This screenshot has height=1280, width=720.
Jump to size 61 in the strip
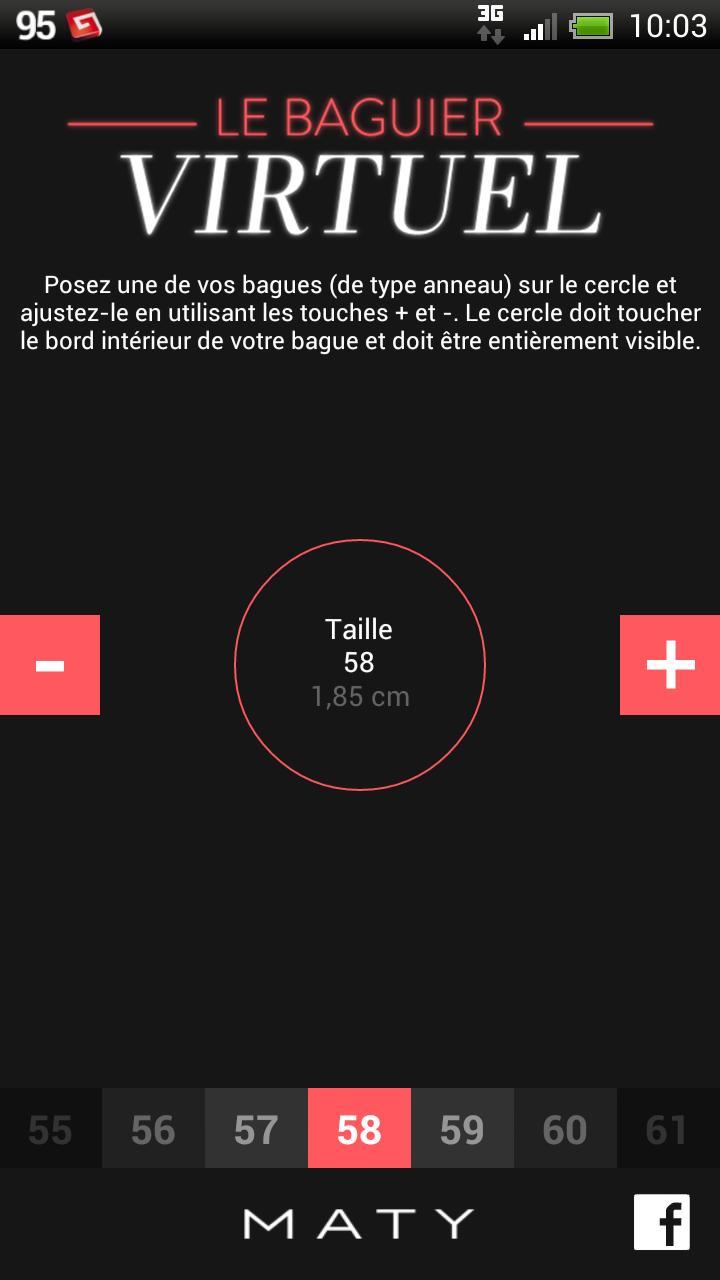click(668, 1129)
